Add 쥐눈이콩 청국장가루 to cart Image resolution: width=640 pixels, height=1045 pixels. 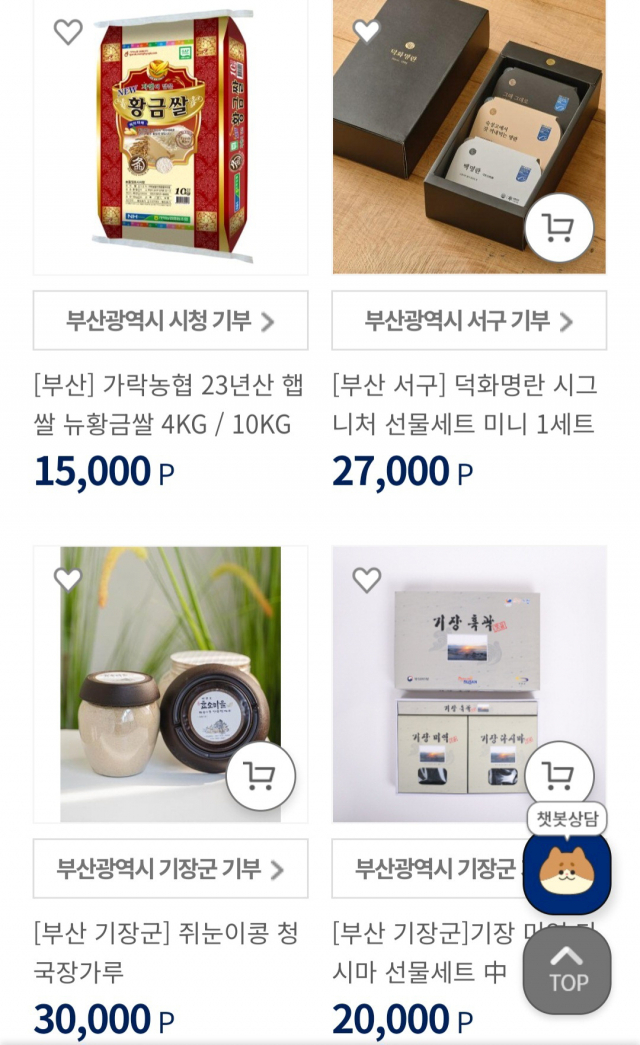point(260,776)
